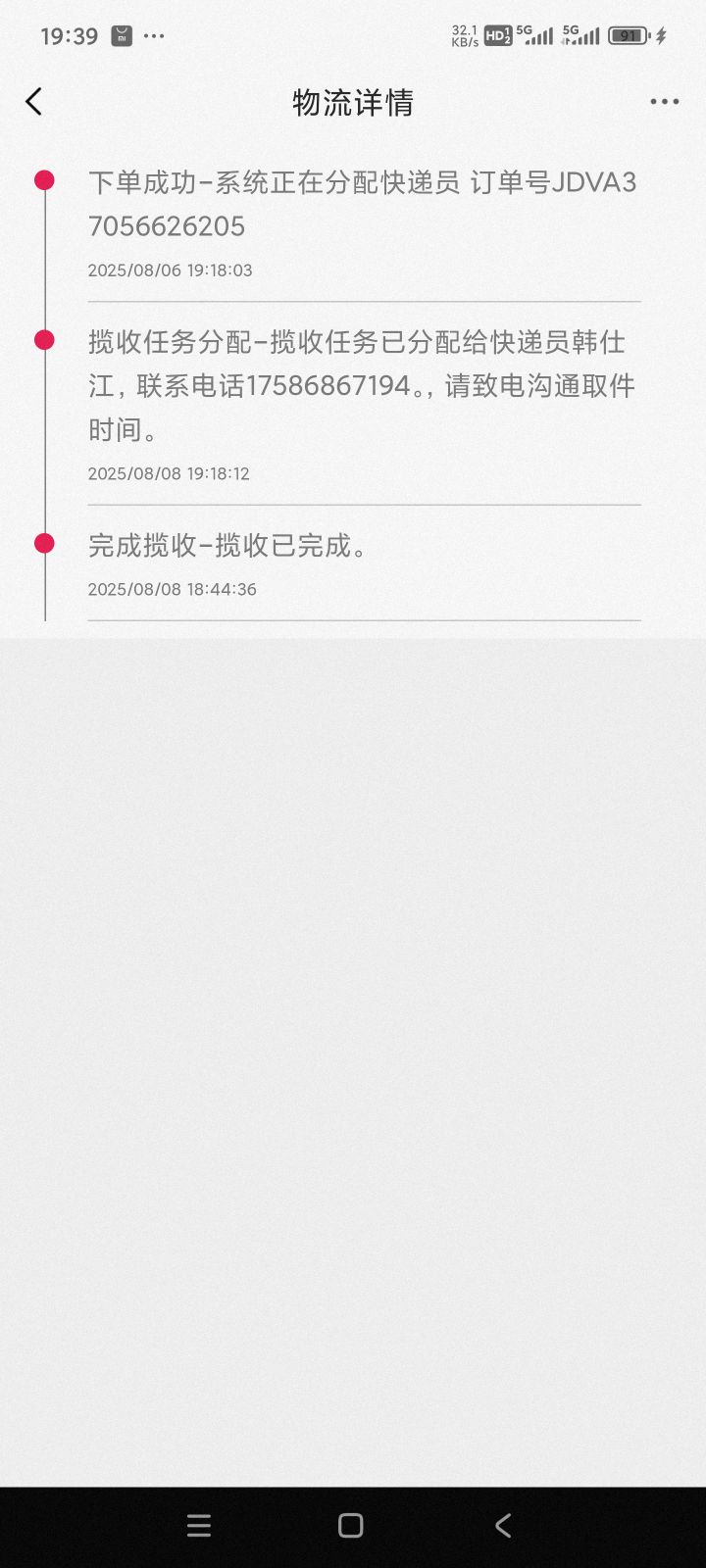Tap the system navigation back arrow
Viewport: 706px width, 1568px height.
[x=503, y=1525]
